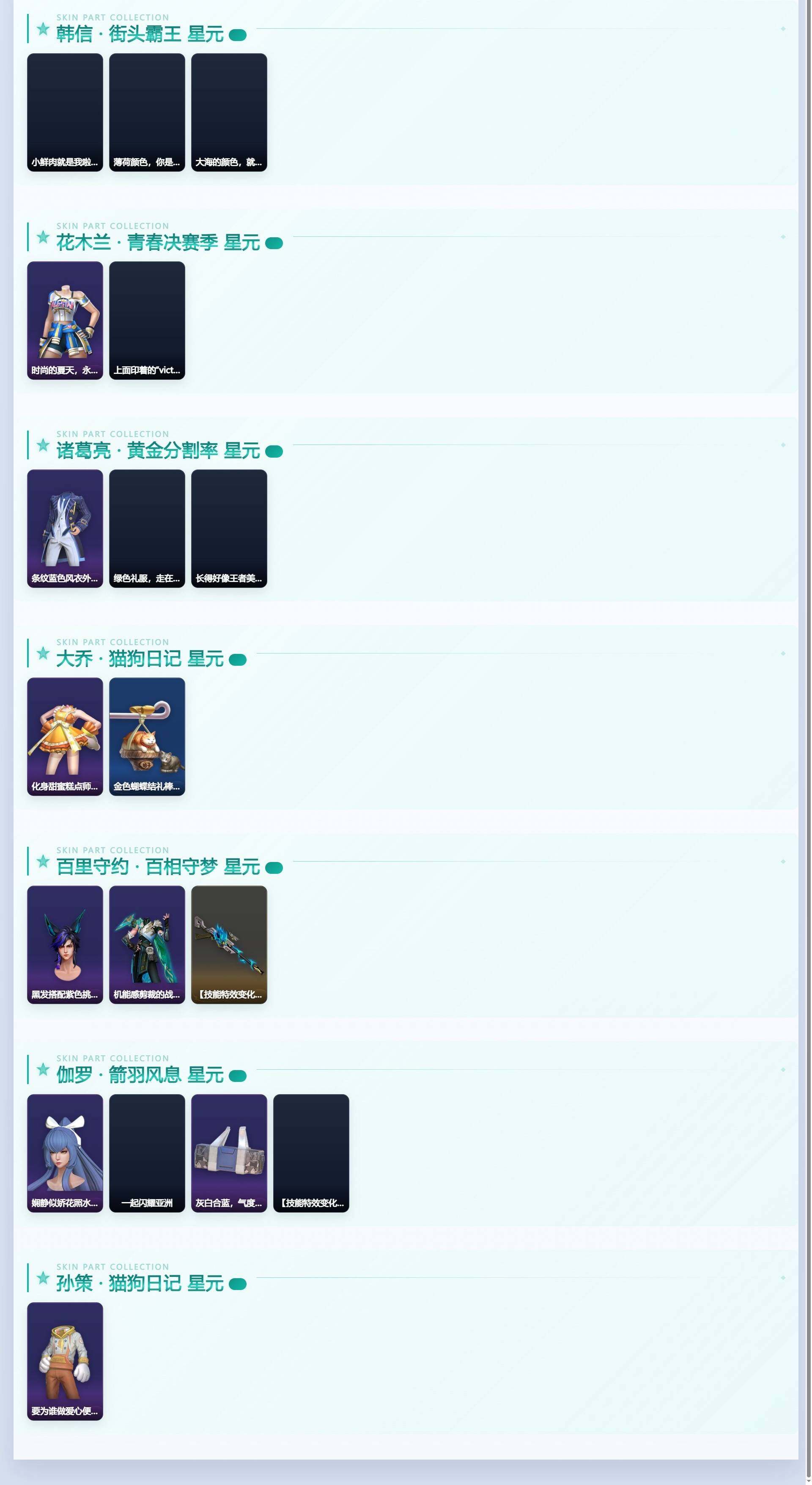Viewport: 812px width, 1485px height.
Task: Select the 灰白合蓝 accessory card
Action: point(229,1153)
